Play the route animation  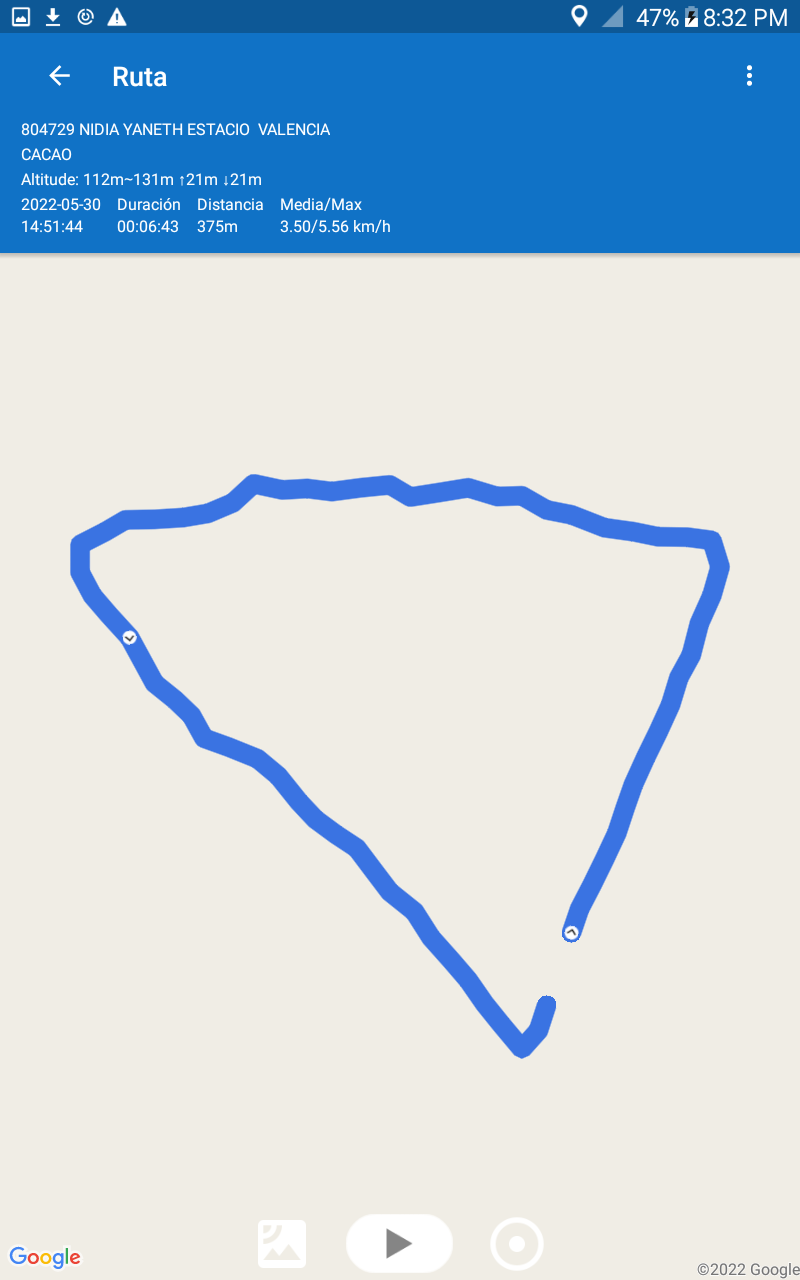click(x=399, y=1243)
